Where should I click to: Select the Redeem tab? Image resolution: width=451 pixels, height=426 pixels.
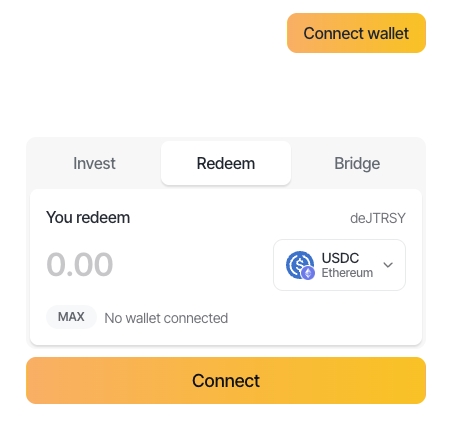tap(226, 163)
